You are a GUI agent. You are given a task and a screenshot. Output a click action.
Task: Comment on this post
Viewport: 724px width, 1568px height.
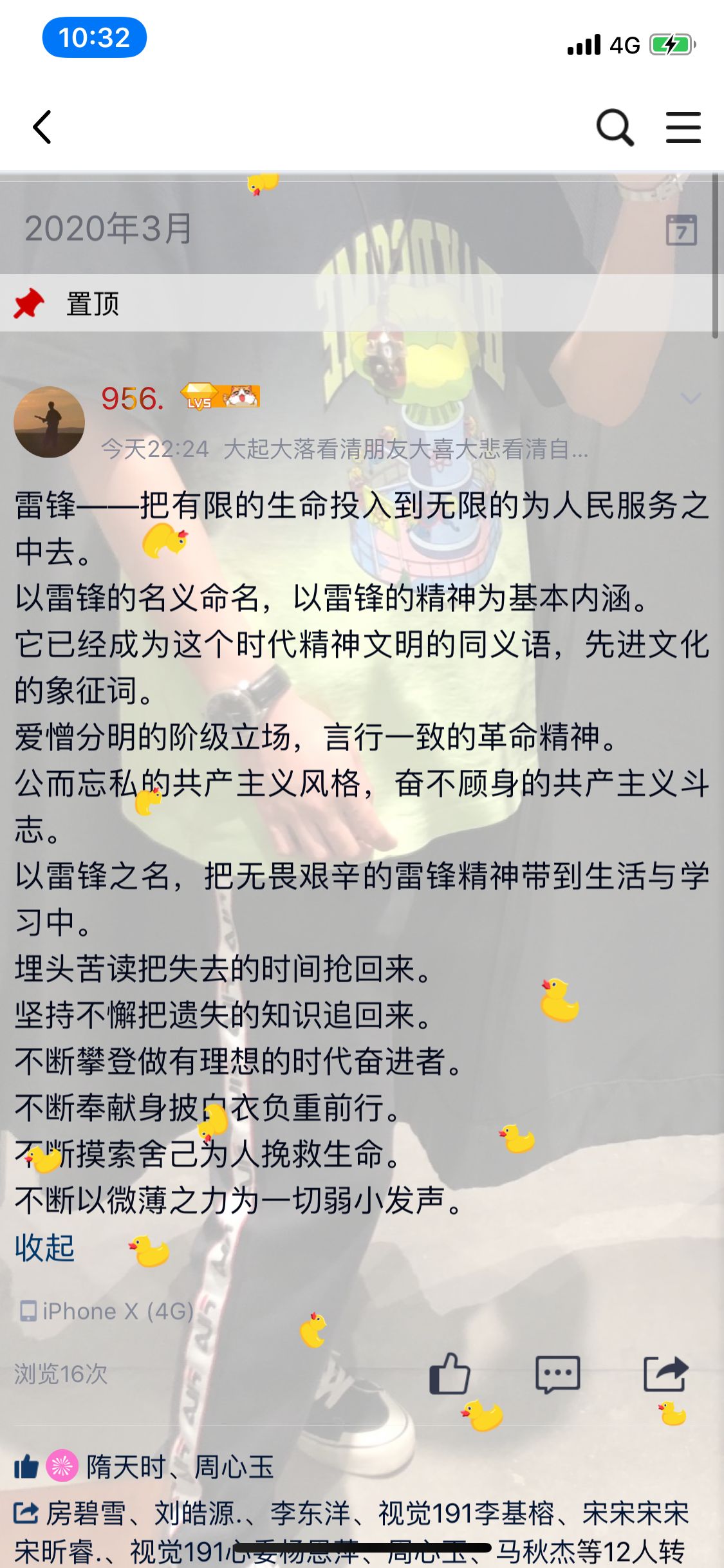pyautogui.click(x=557, y=1374)
